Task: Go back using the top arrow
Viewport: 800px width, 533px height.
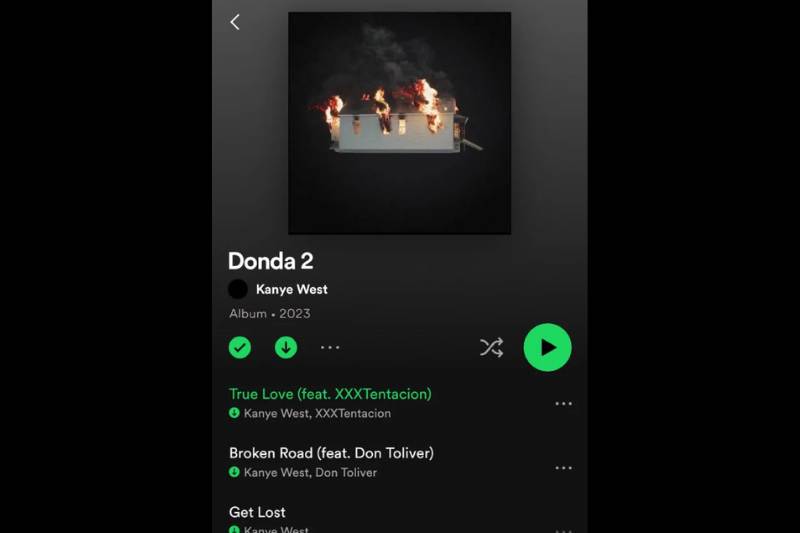Action: [x=235, y=22]
